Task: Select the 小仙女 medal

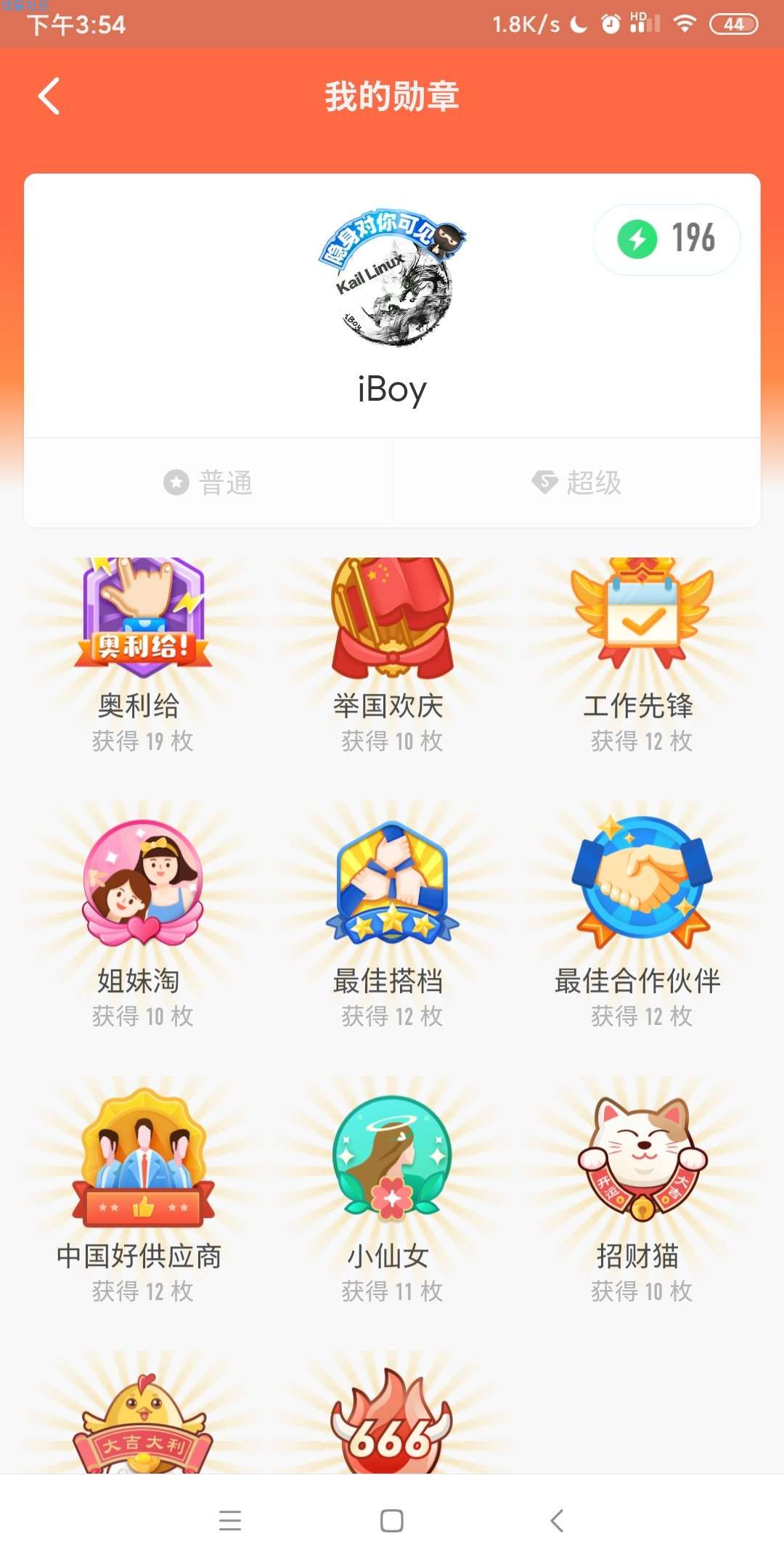Action: point(392,1157)
